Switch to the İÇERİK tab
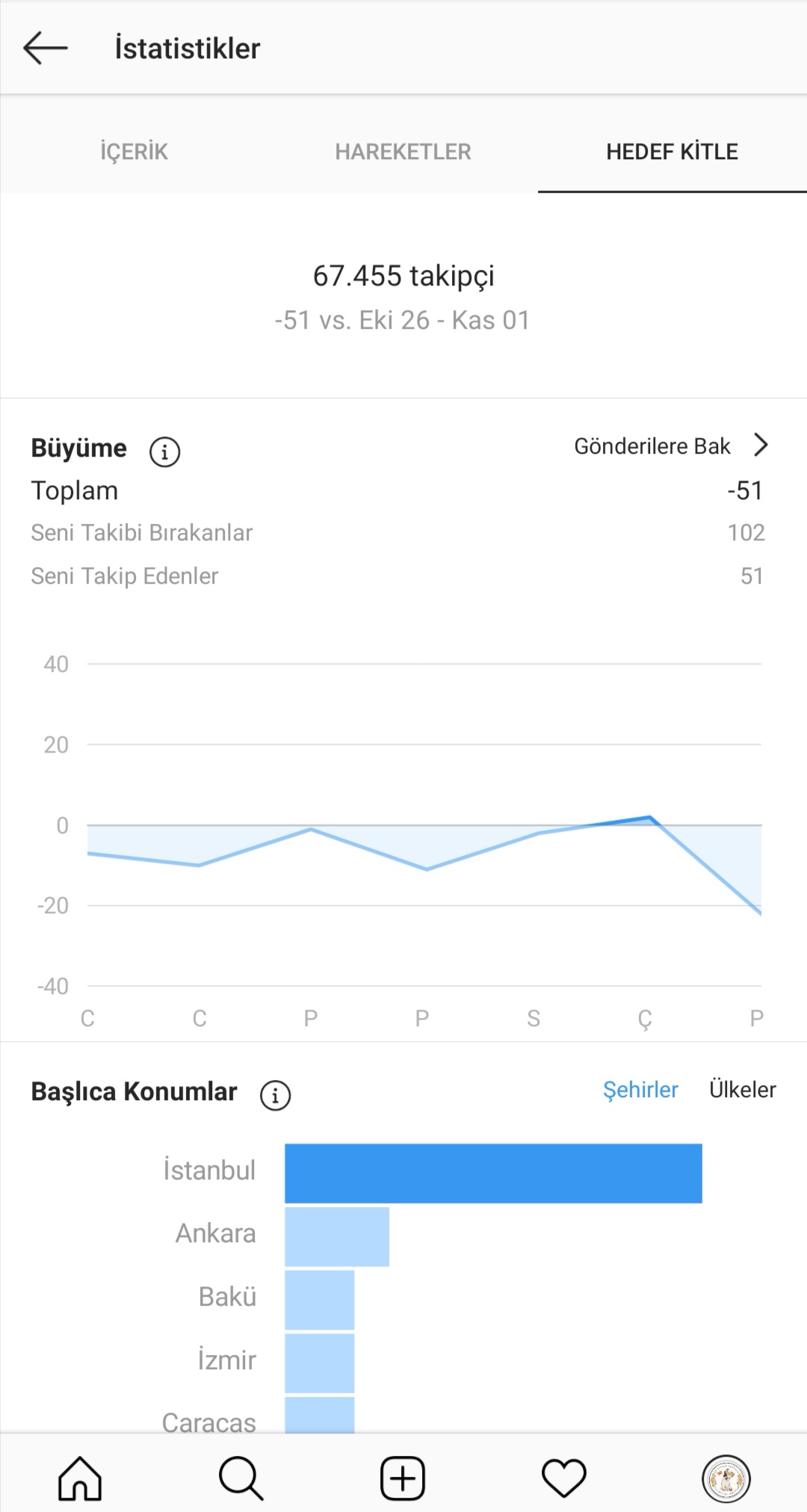 134,152
